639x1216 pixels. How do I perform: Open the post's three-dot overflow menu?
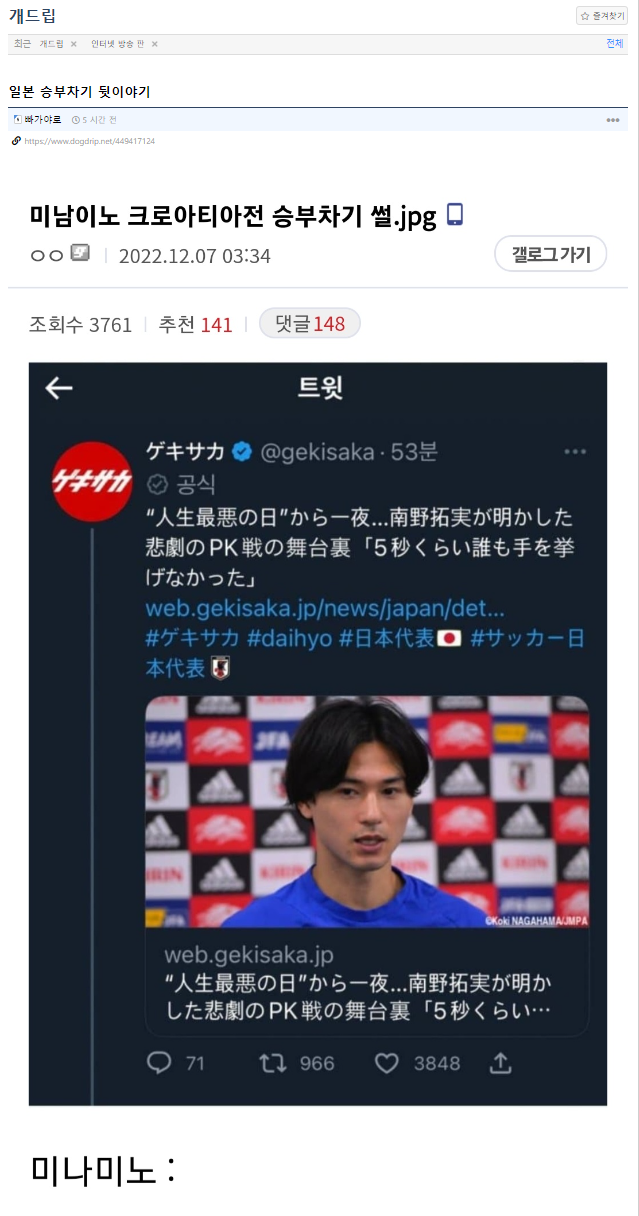coord(613,120)
